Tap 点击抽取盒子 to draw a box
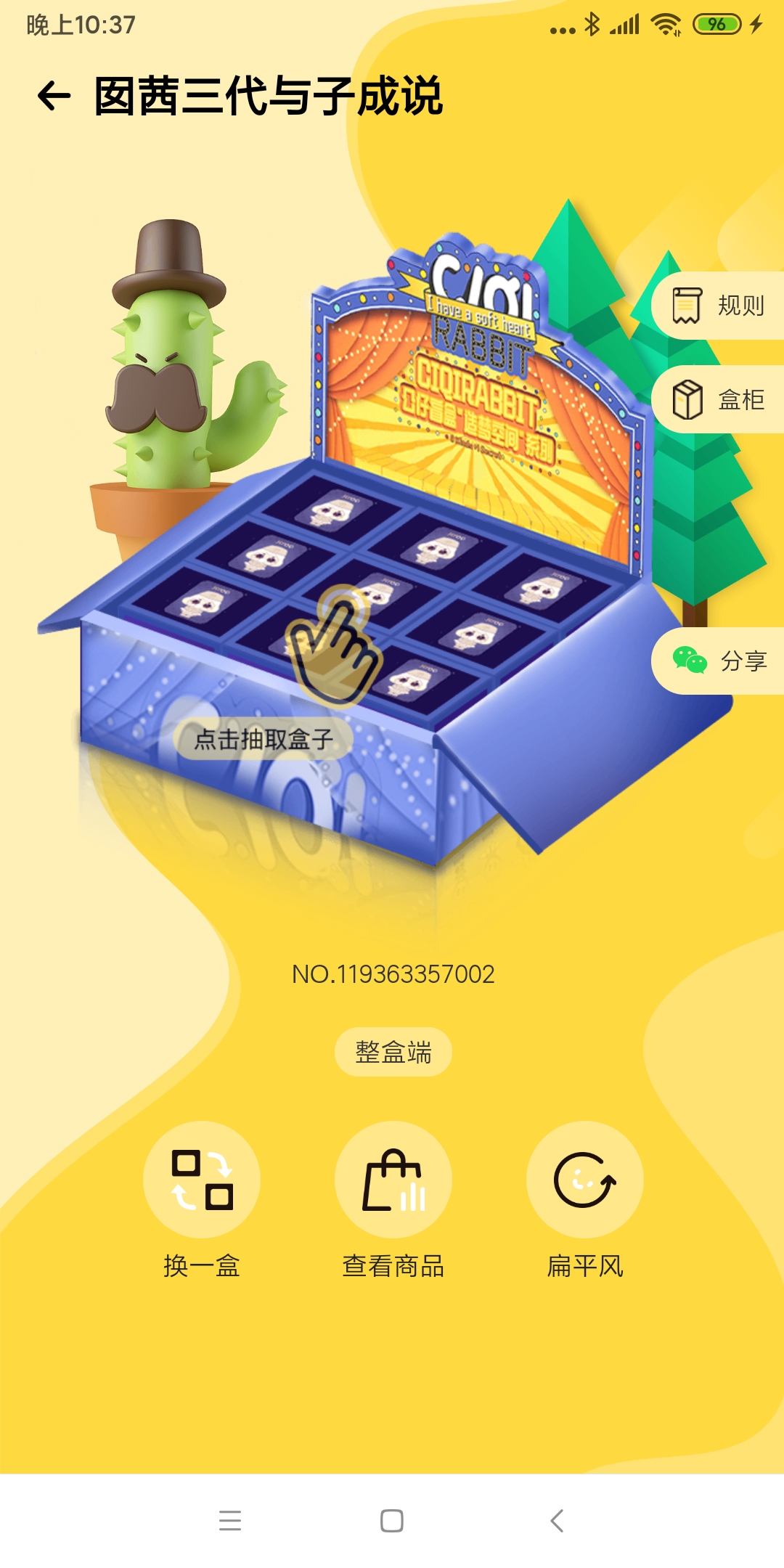The width and height of the screenshot is (784, 1568). (x=264, y=739)
